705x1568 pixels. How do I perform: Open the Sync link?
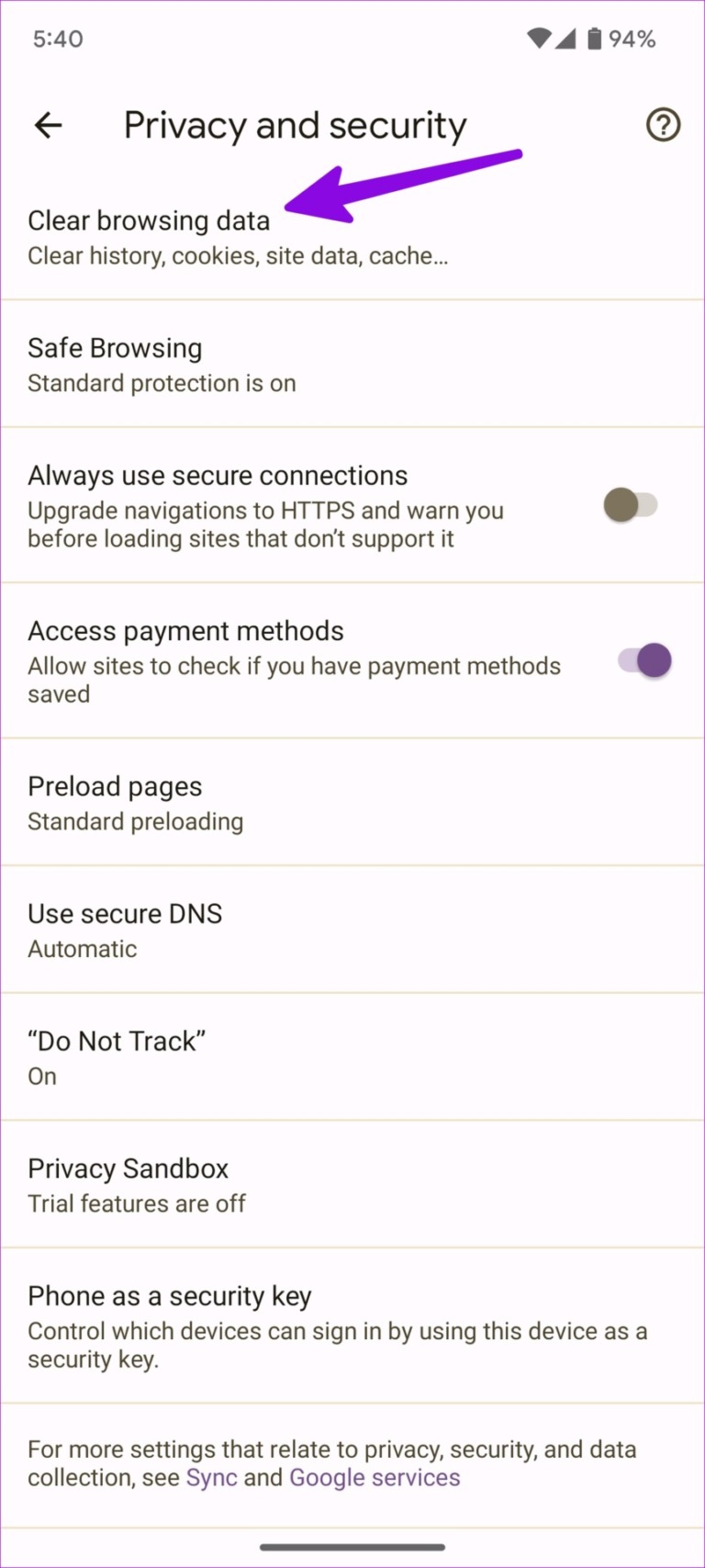(211, 1477)
